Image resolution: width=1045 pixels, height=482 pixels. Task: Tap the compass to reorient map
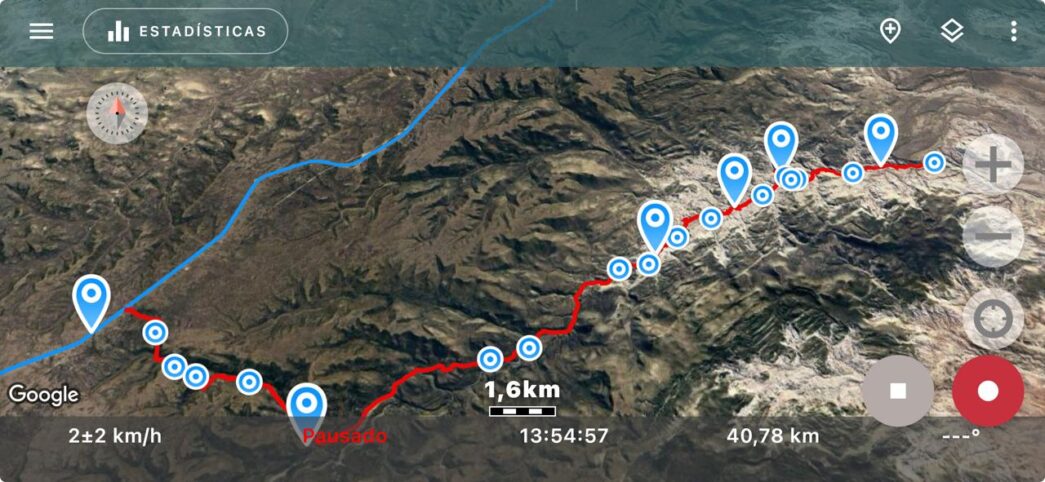point(117,113)
